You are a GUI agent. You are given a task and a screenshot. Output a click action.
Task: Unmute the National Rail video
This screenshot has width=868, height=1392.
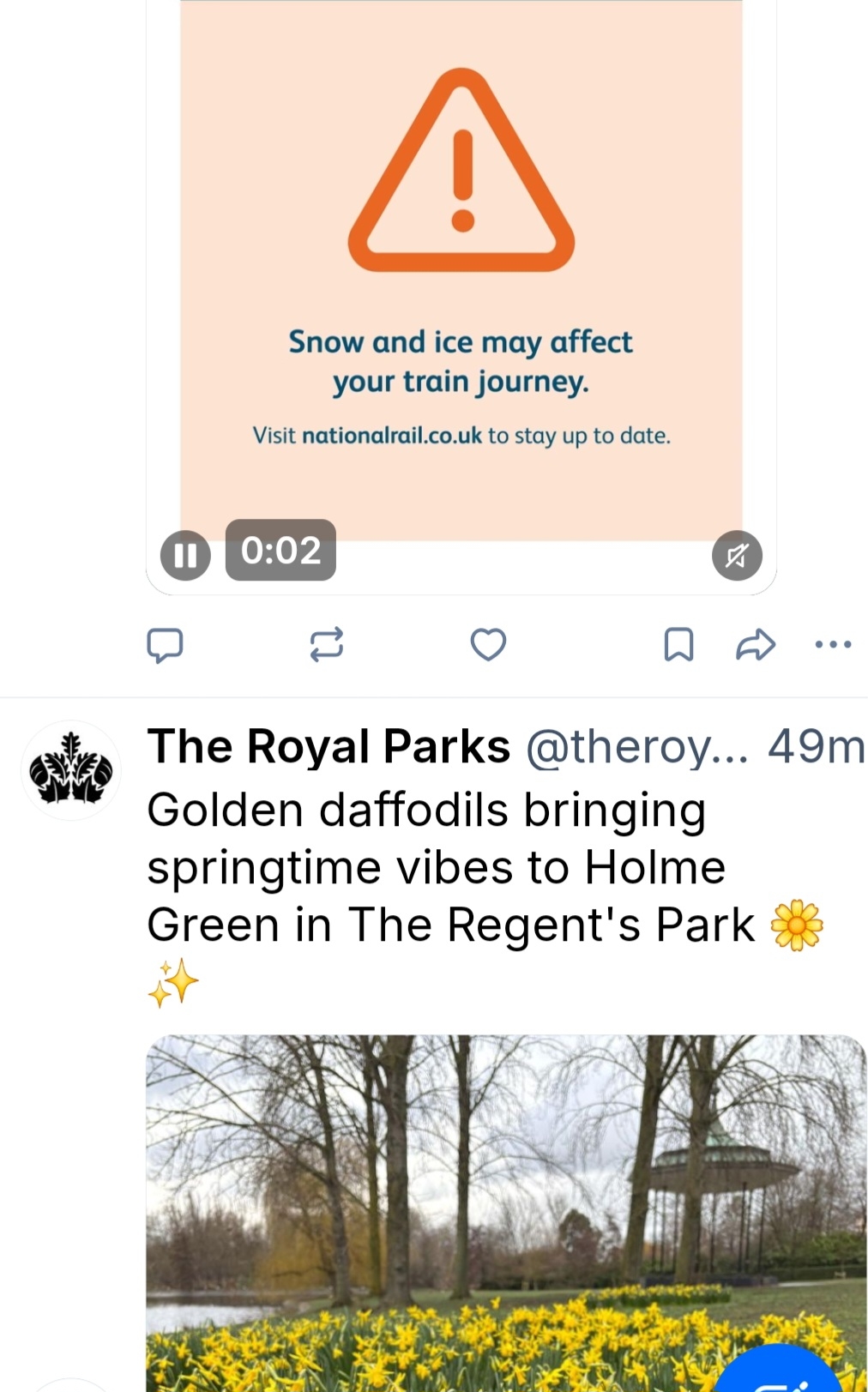click(737, 556)
